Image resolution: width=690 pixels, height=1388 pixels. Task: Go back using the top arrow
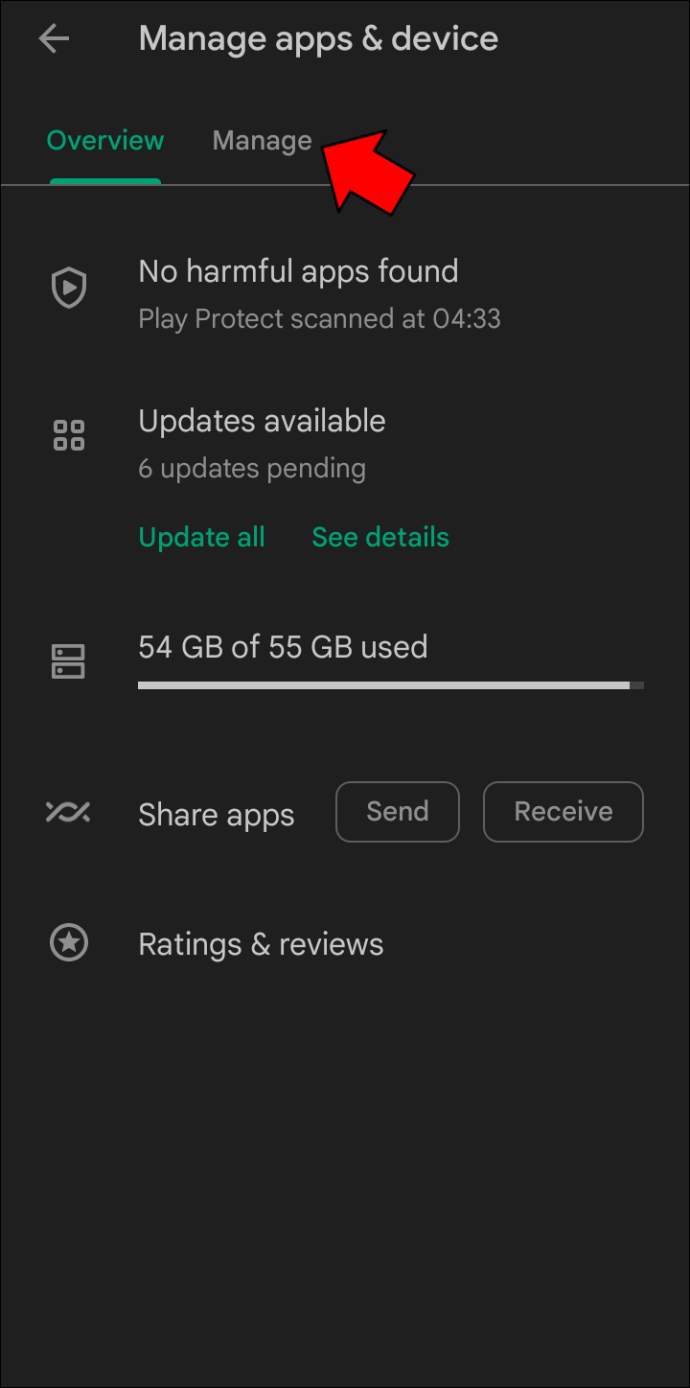click(54, 40)
